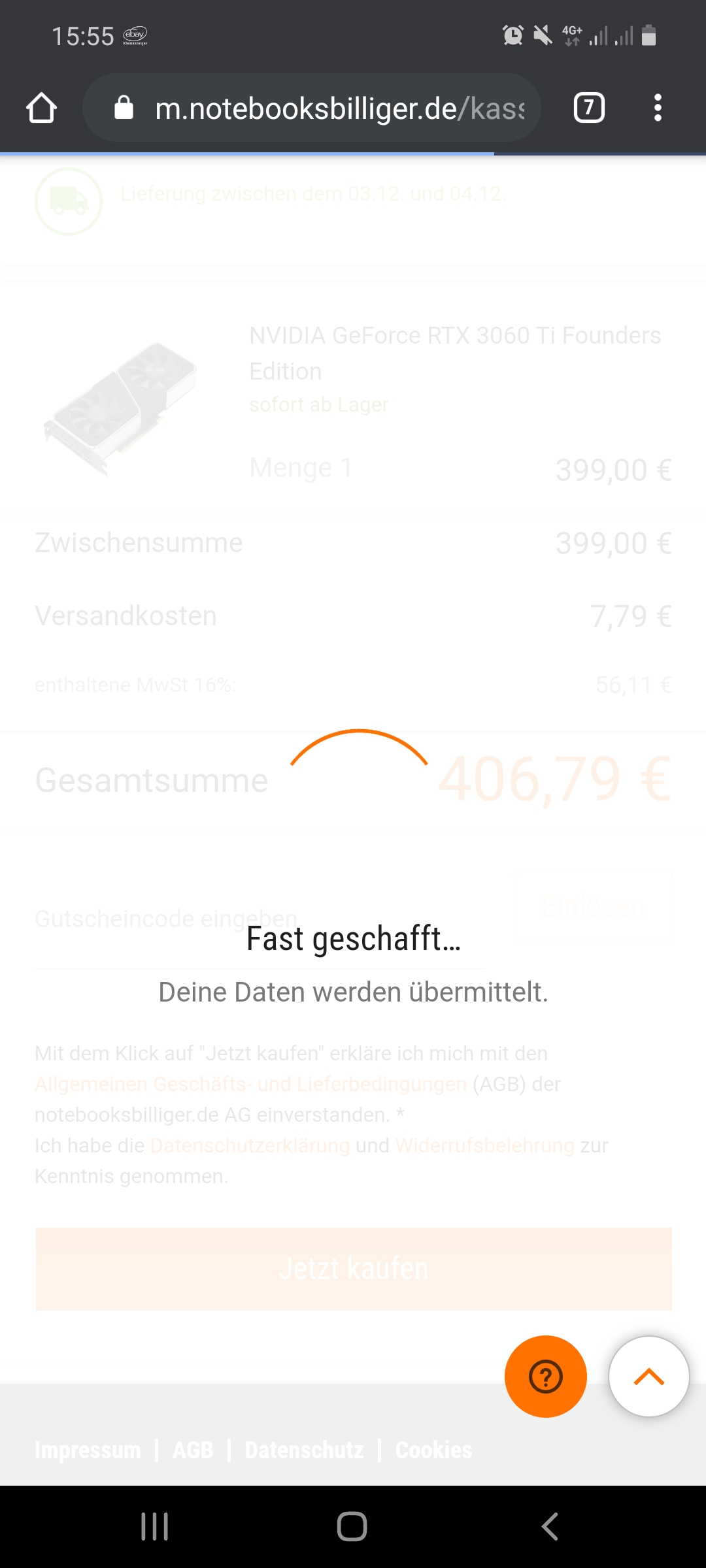The image size is (706, 1568).
Task: Open the orange help question-mark button
Action: (545, 1377)
